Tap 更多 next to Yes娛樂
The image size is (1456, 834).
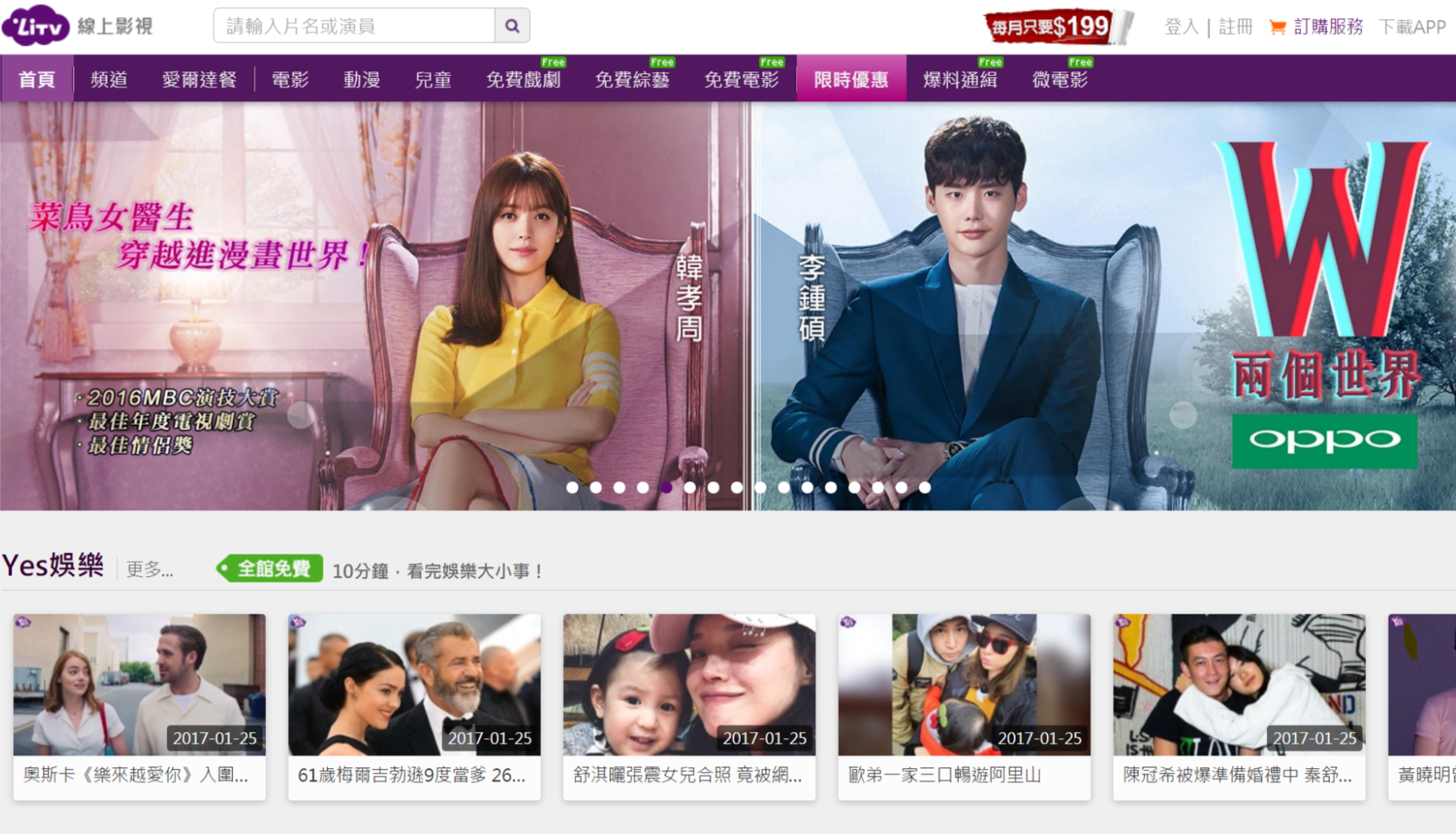(149, 570)
